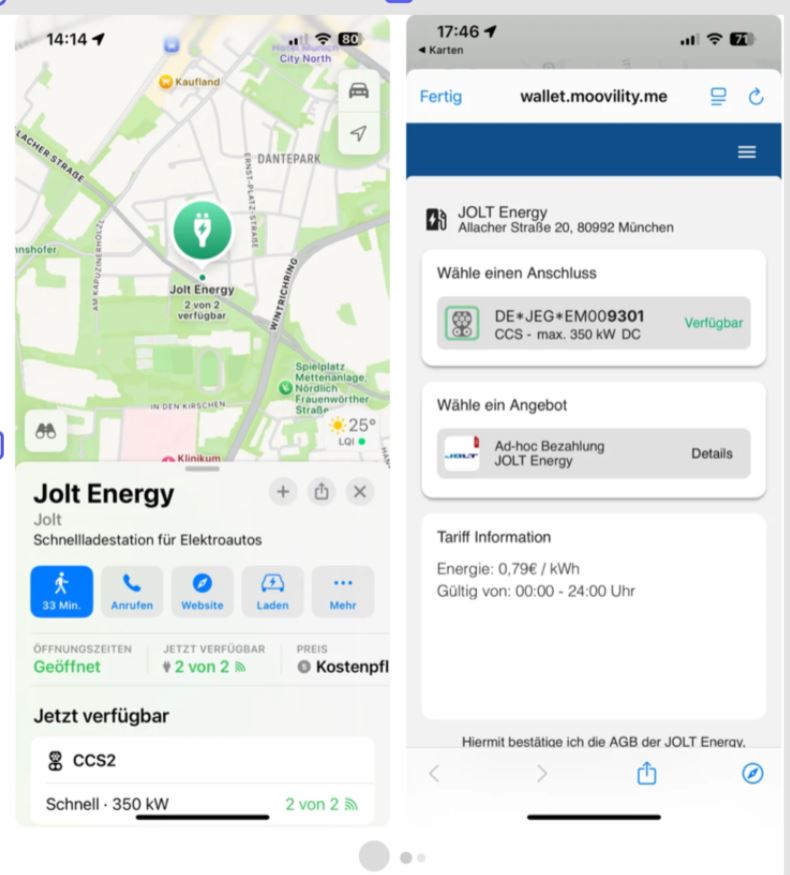Viewport: 790px width, 875px height.
Task: Tap the Anrufen call button
Action: (132, 590)
